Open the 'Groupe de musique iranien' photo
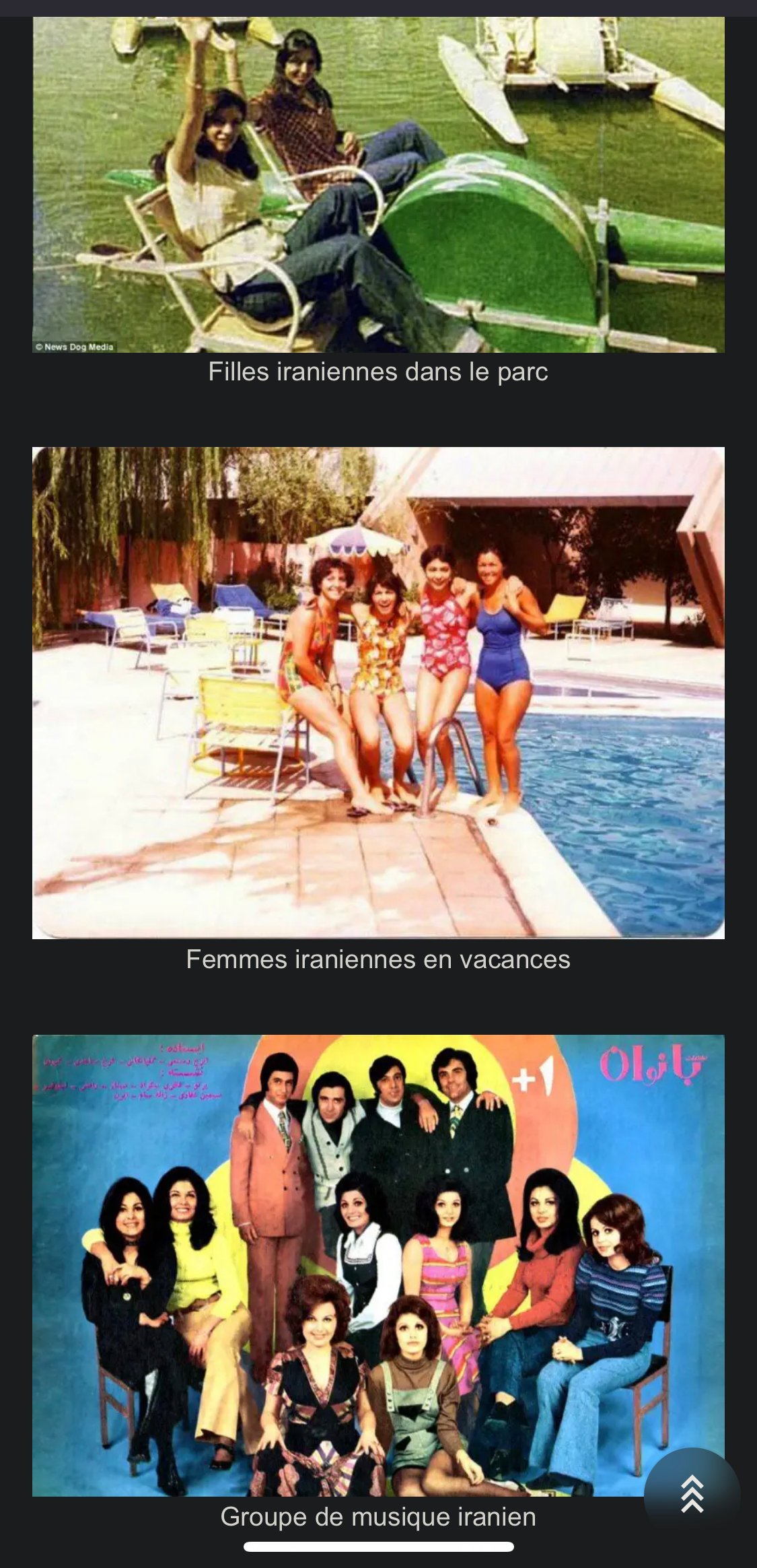Image resolution: width=757 pixels, height=1568 pixels. point(378,1266)
